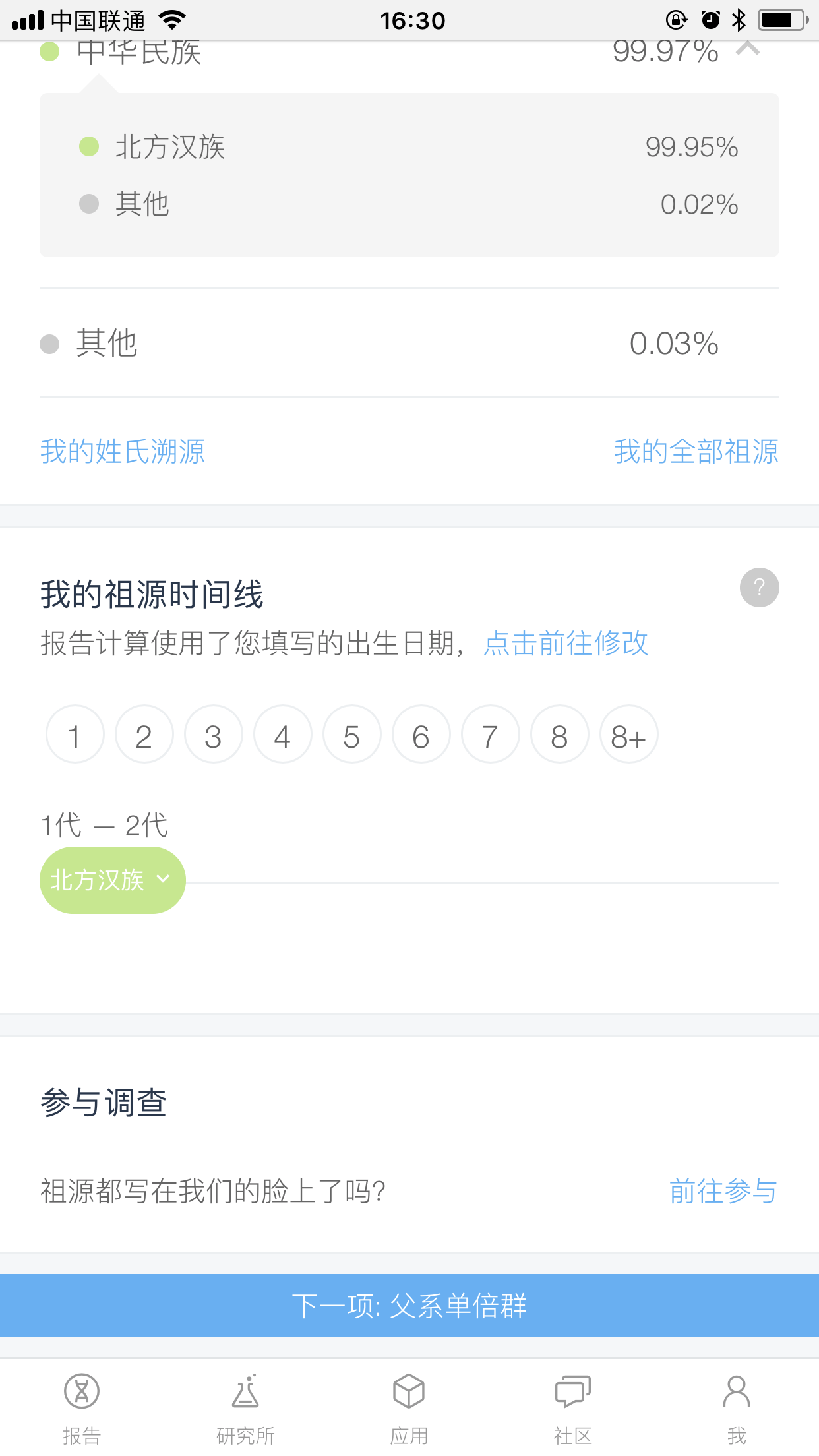The height and width of the screenshot is (1456, 819).
Task: Select generation 1 on the timeline
Action: coord(75,734)
